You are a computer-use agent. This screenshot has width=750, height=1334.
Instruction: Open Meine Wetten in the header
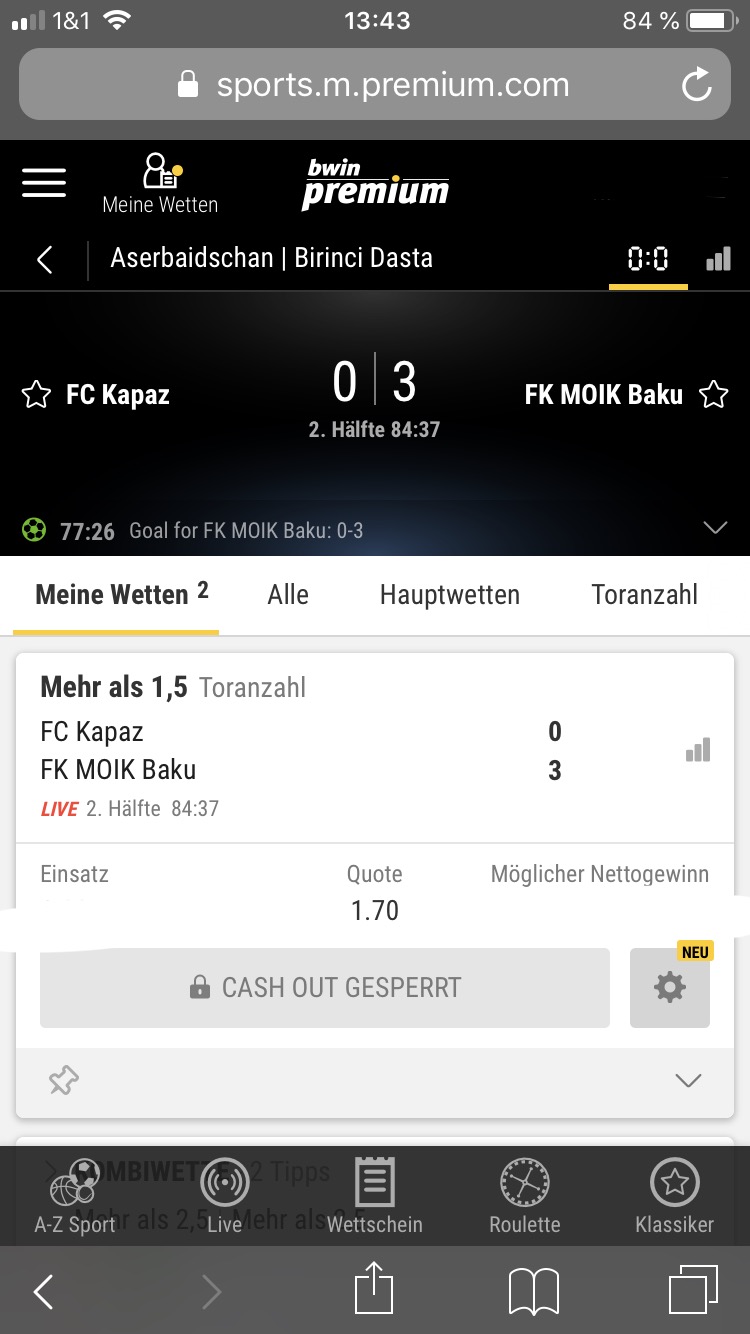[x=160, y=184]
